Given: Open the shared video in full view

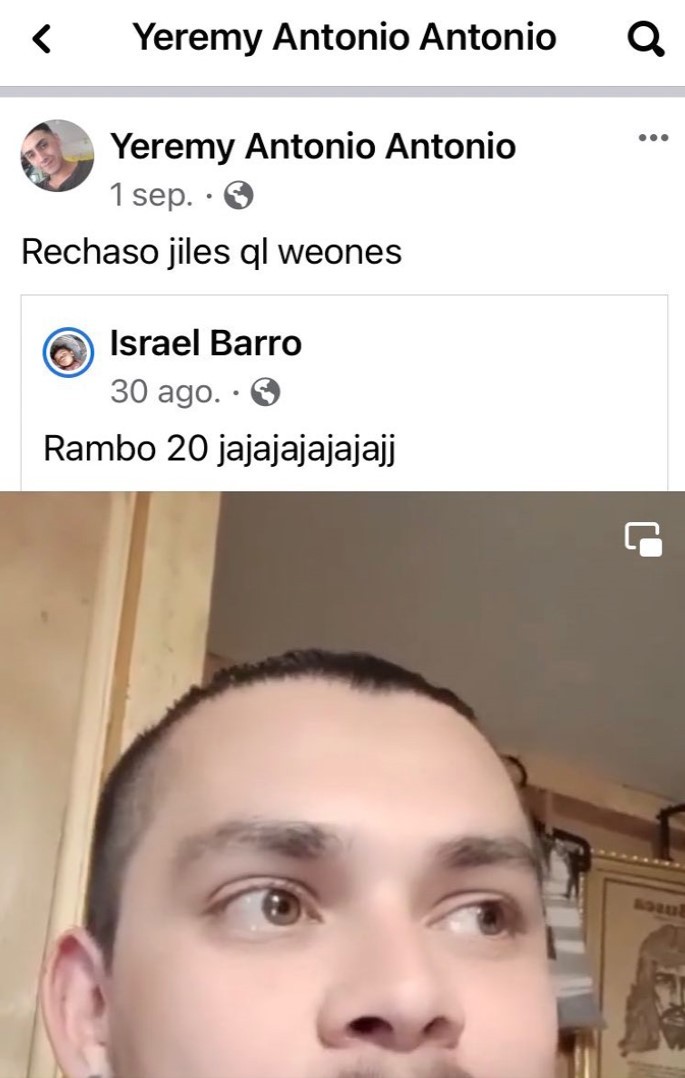Looking at the screenshot, I should point(342,800).
